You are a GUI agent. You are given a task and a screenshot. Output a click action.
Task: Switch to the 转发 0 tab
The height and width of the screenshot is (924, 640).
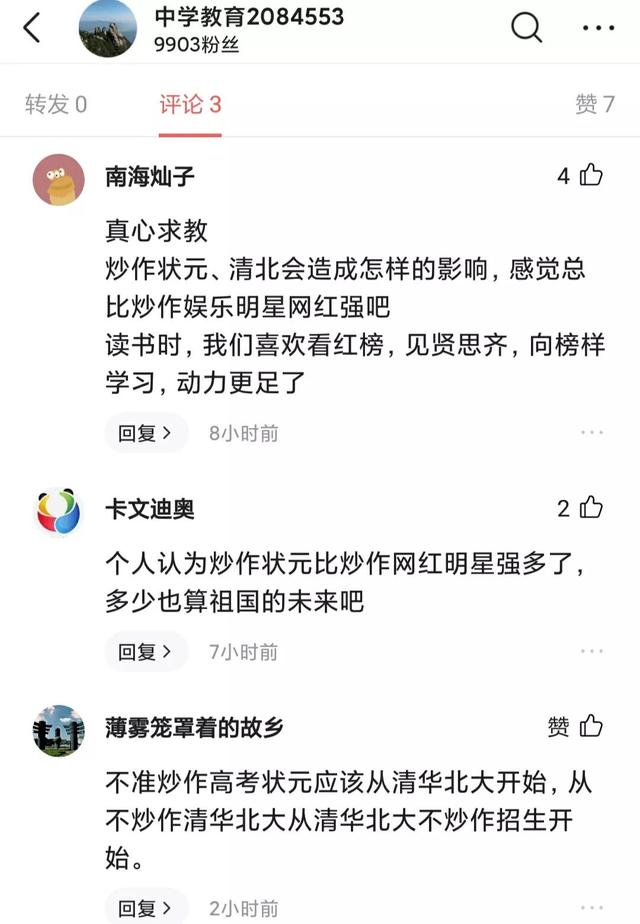[56, 104]
